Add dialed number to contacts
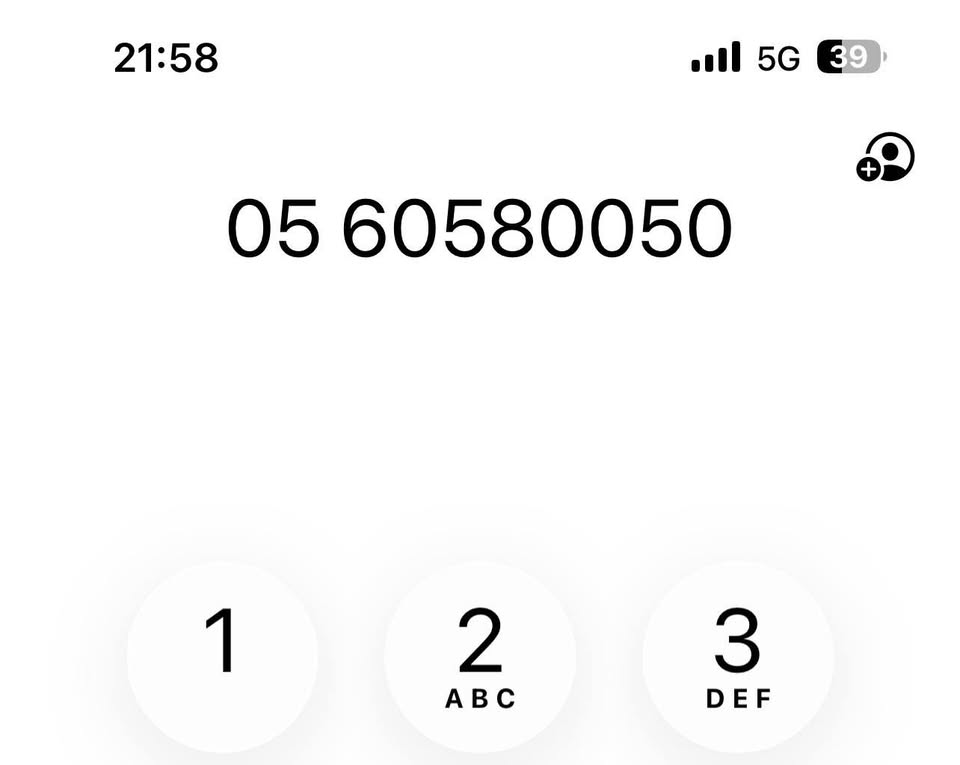The height and width of the screenshot is (765, 960). (x=886, y=158)
